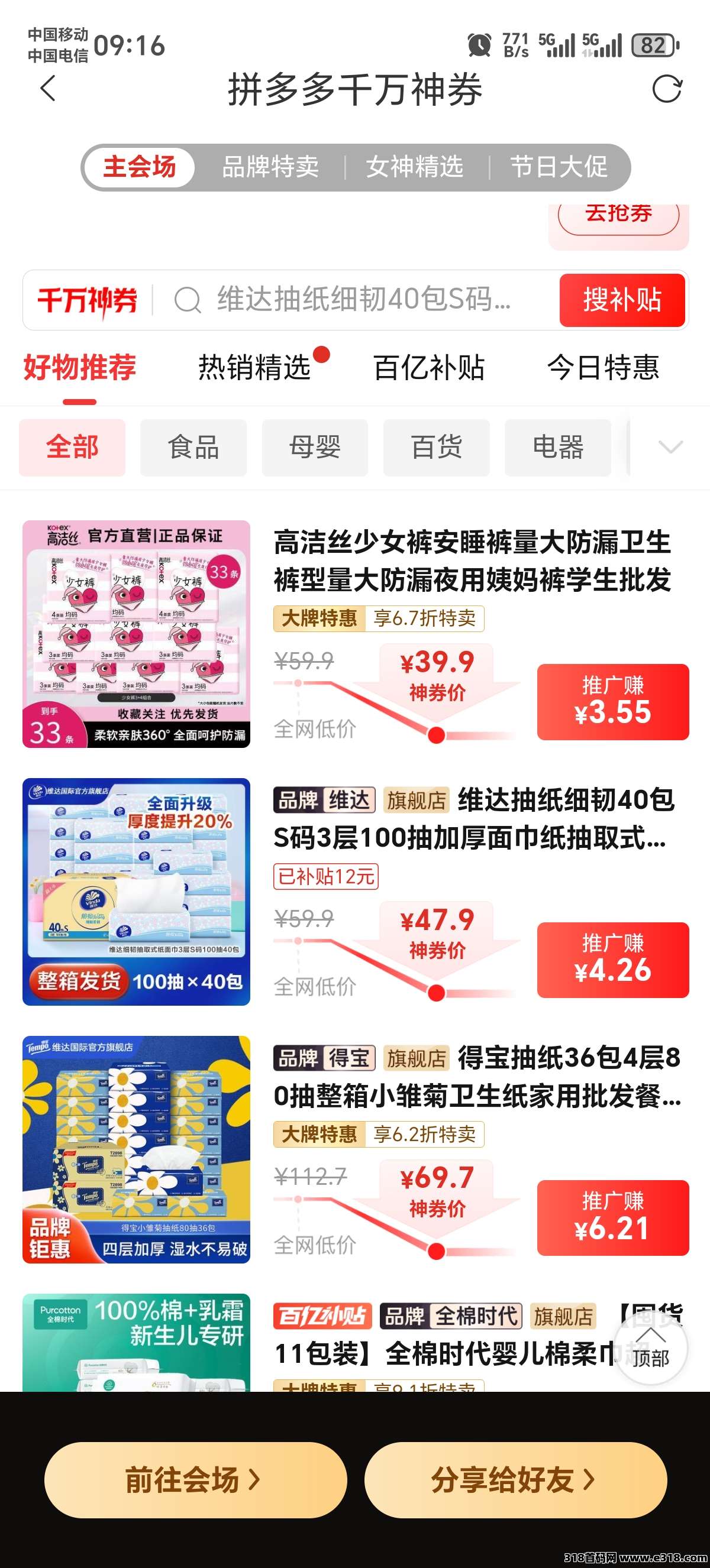Refresh the page using the top-right icon

[666, 89]
